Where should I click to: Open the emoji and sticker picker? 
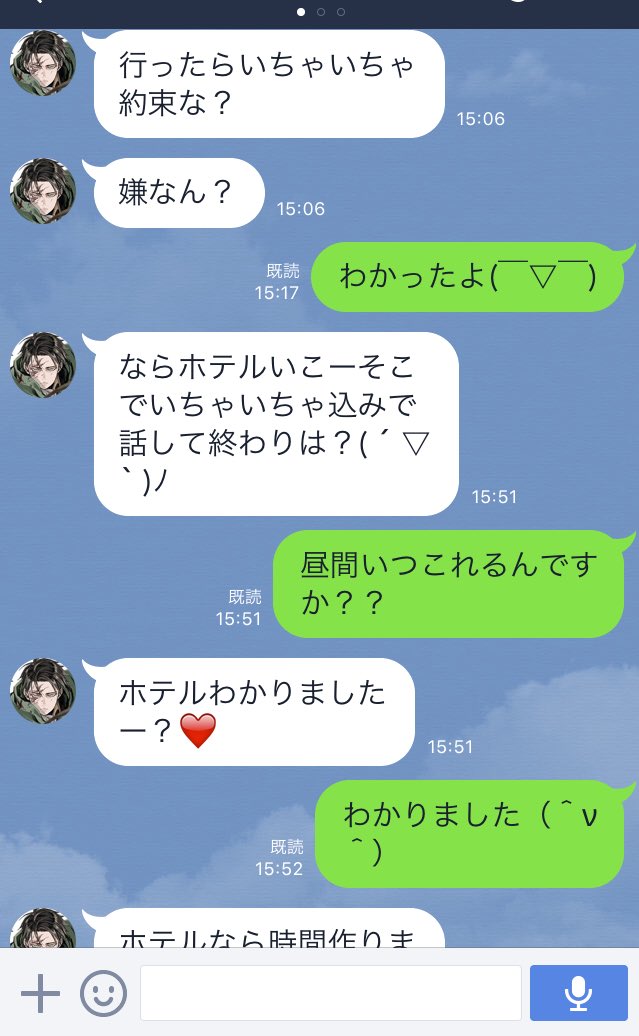[x=103, y=993]
